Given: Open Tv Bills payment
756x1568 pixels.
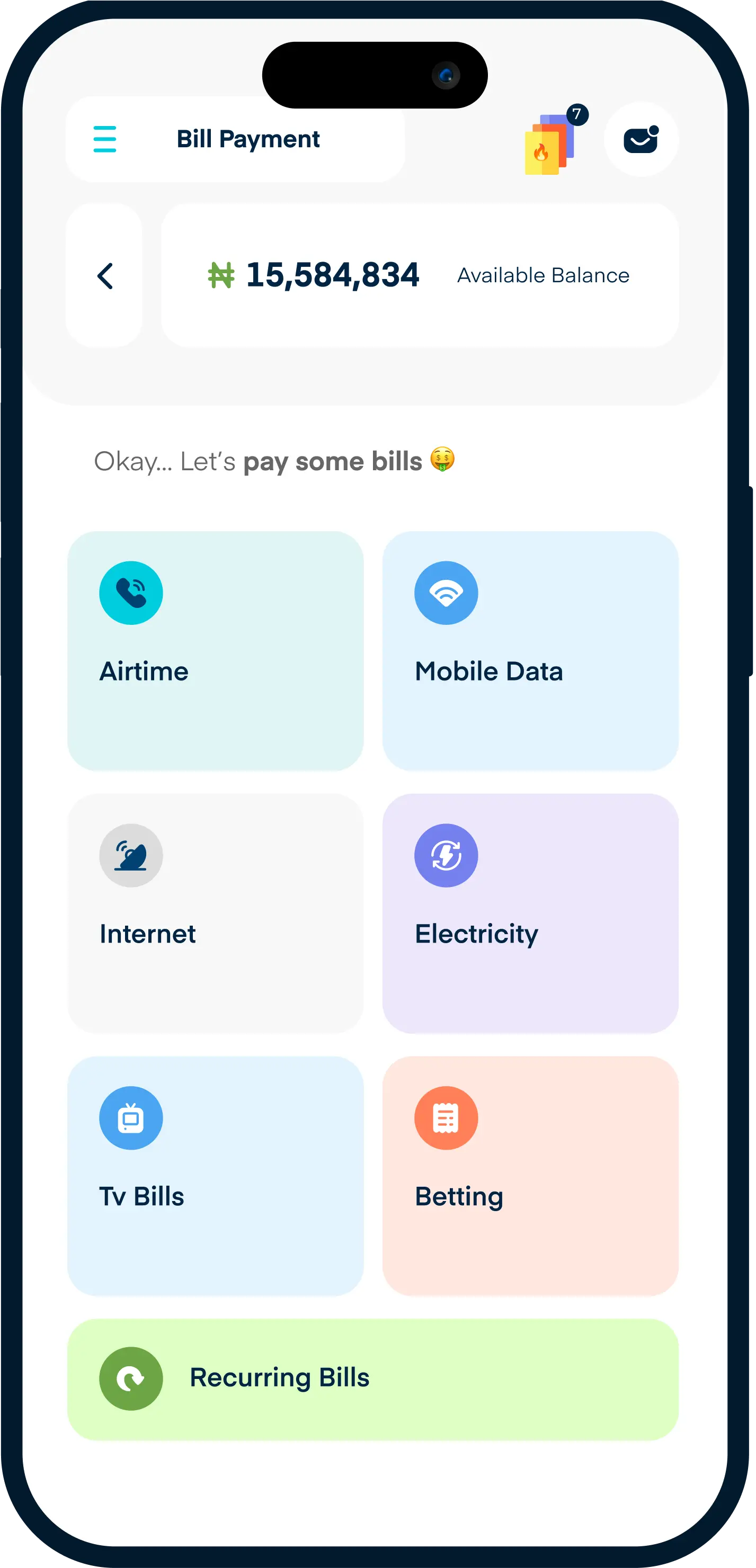Looking at the screenshot, I should coord(215,1176).
